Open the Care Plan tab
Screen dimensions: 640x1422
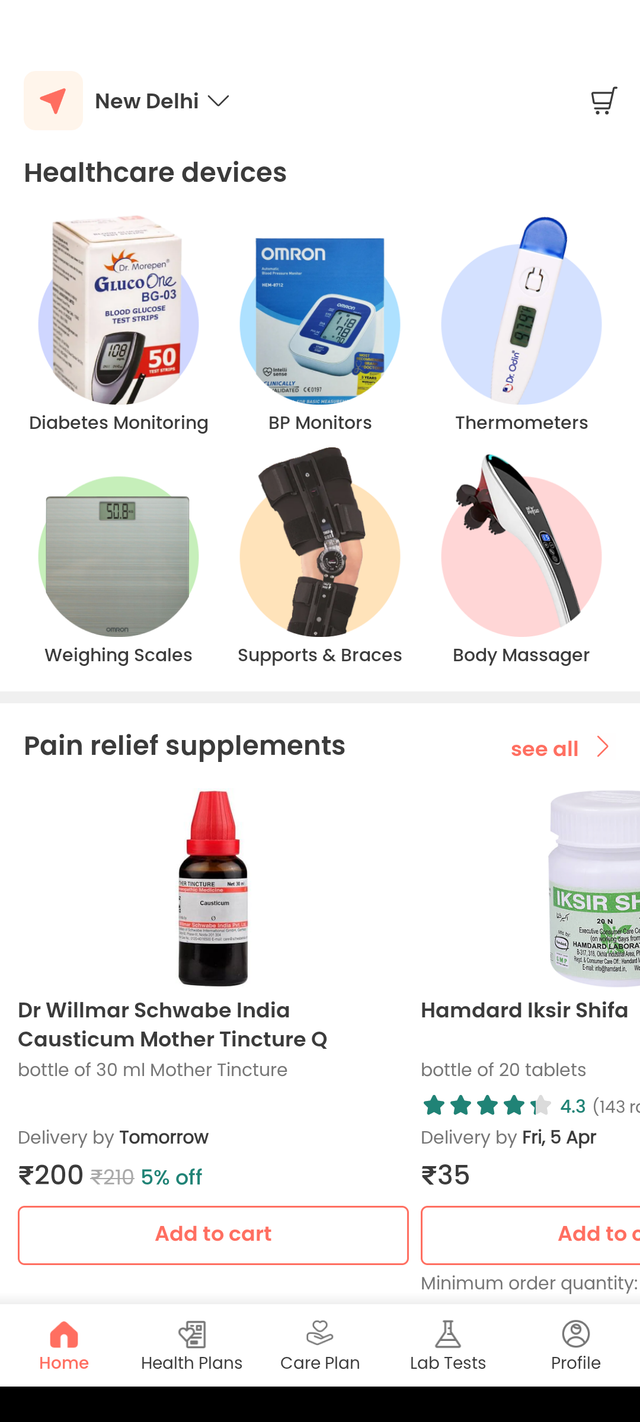pyautogui.click(x=320, y=1345)
